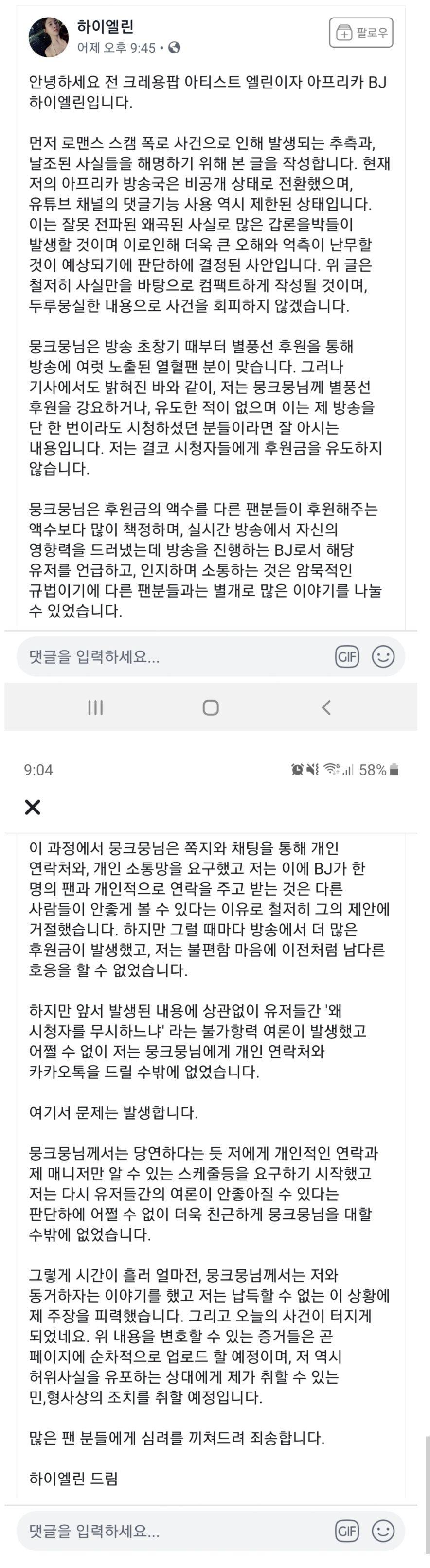430x1568 pixels.
Task: Go to the home screen
Action: 210,707
